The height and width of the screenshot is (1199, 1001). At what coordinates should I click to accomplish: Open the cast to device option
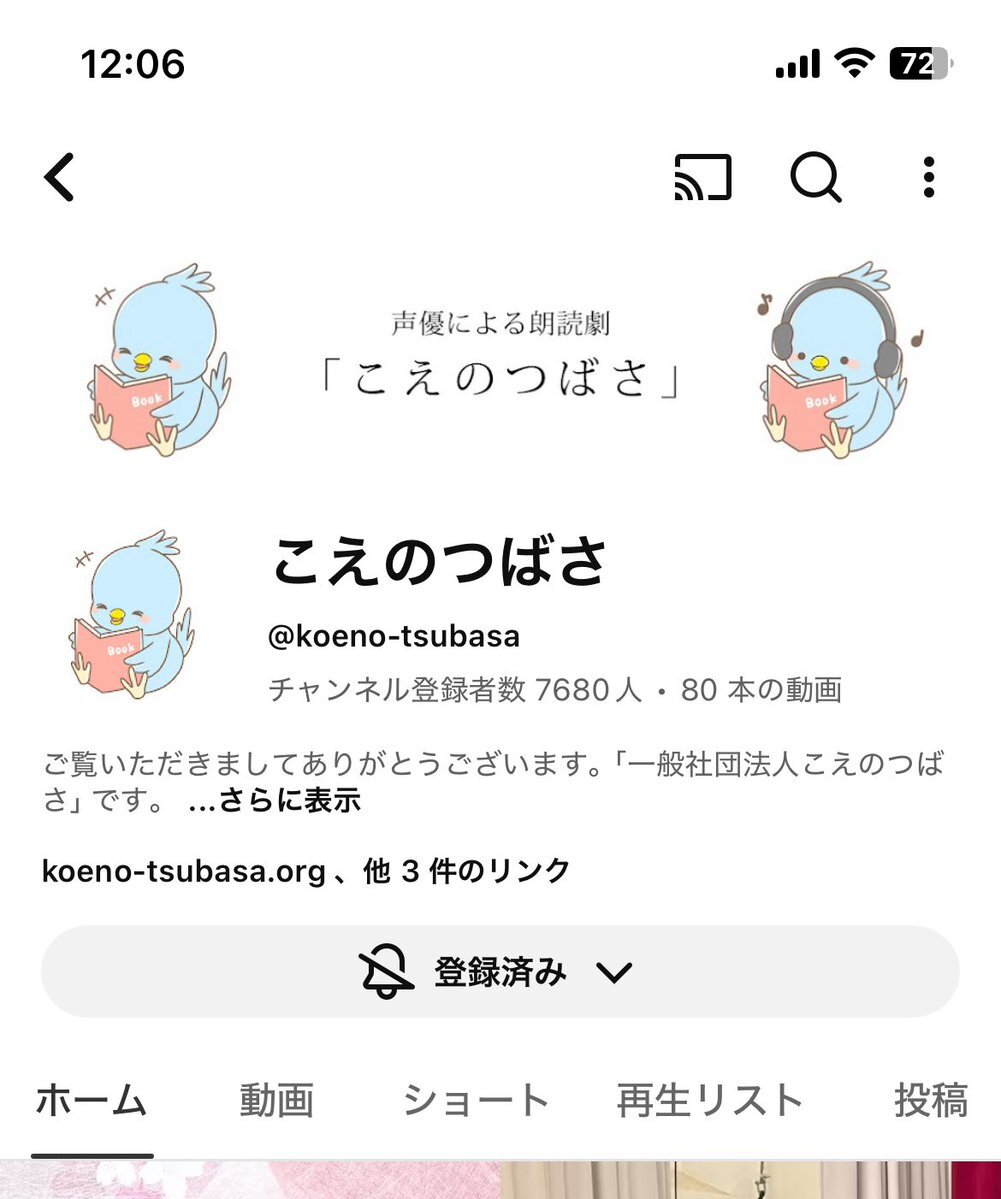pos(702,178)
